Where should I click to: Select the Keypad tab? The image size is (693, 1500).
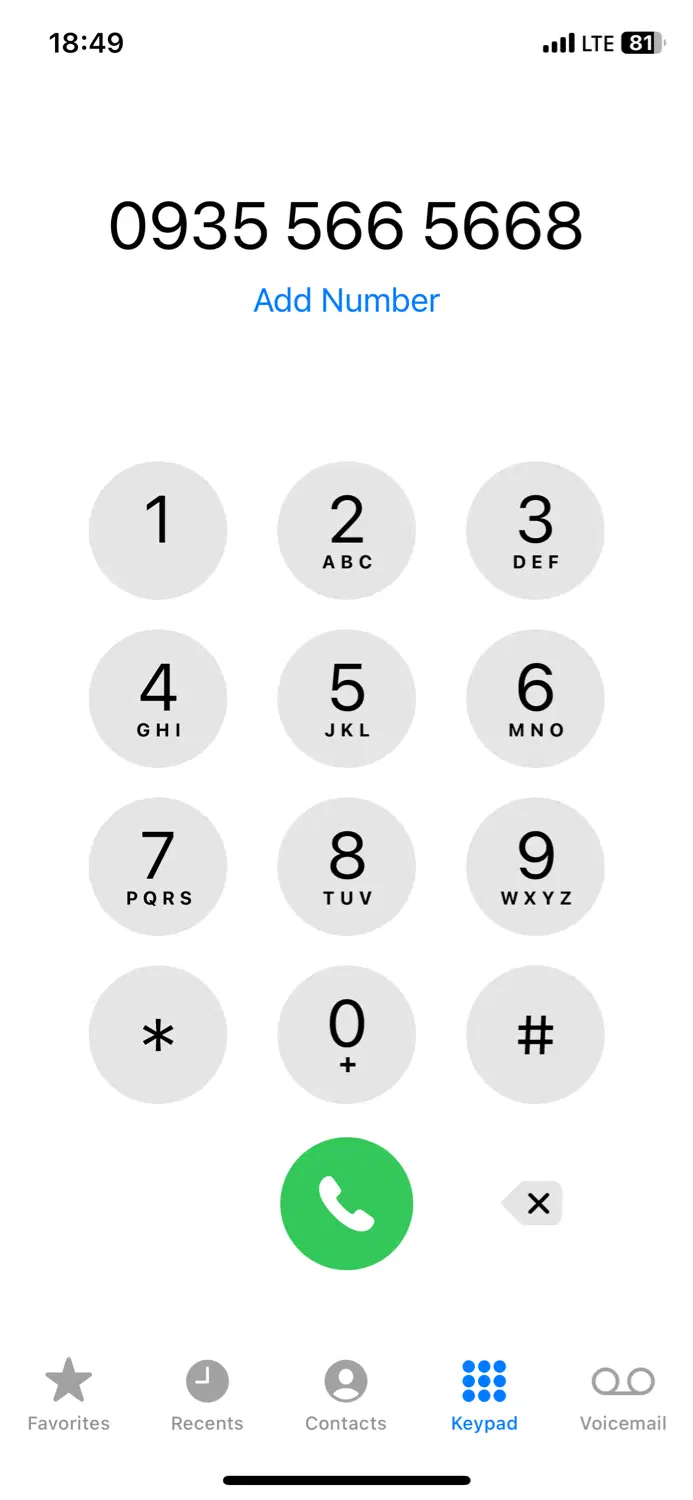(484, 1394)
